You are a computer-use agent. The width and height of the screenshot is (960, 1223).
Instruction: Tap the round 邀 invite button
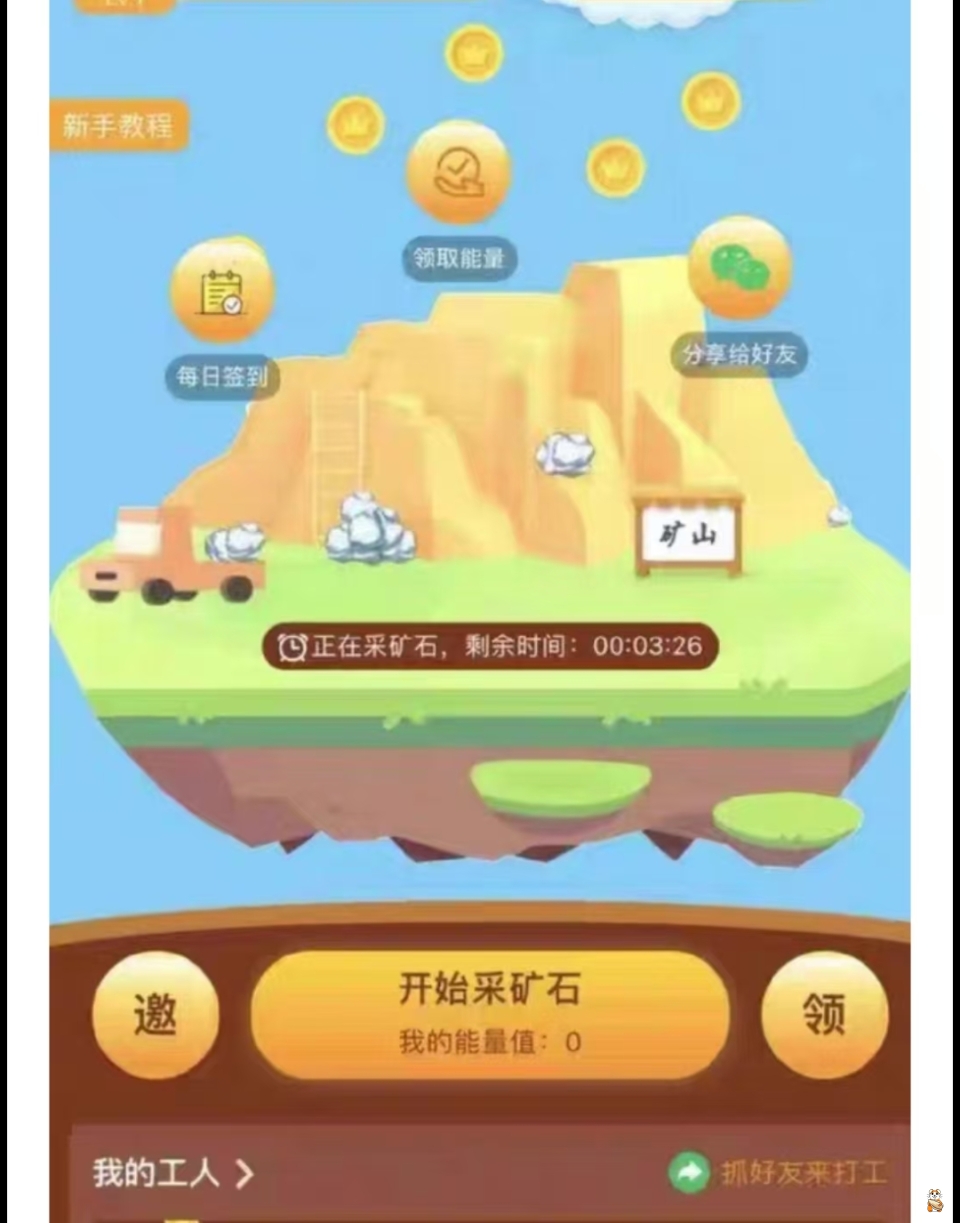tap(155, 1015)
